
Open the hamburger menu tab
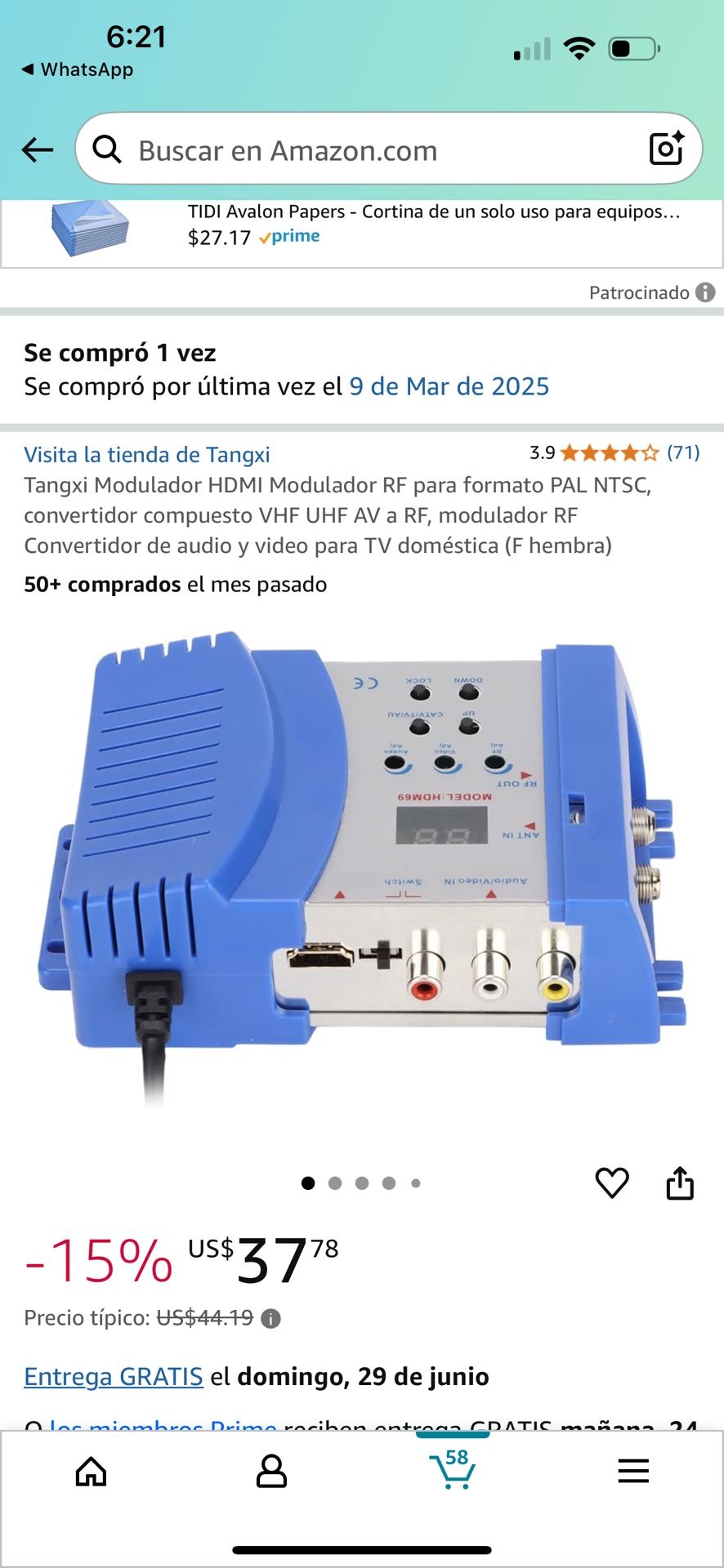633,1472
